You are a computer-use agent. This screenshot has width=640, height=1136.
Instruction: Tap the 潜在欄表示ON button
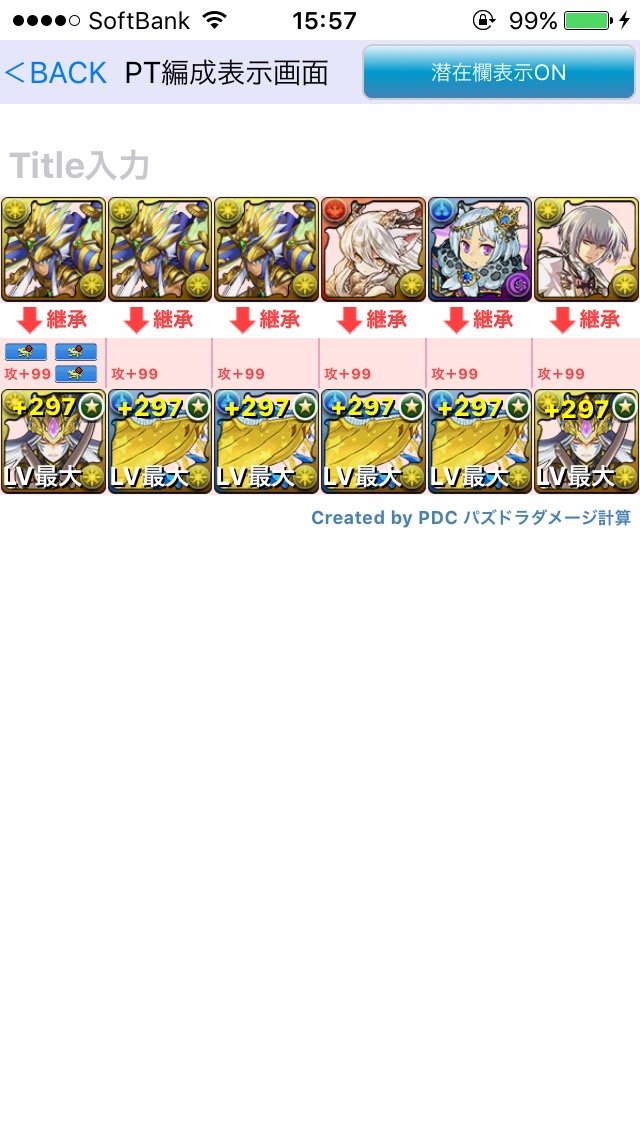point(499,72)
